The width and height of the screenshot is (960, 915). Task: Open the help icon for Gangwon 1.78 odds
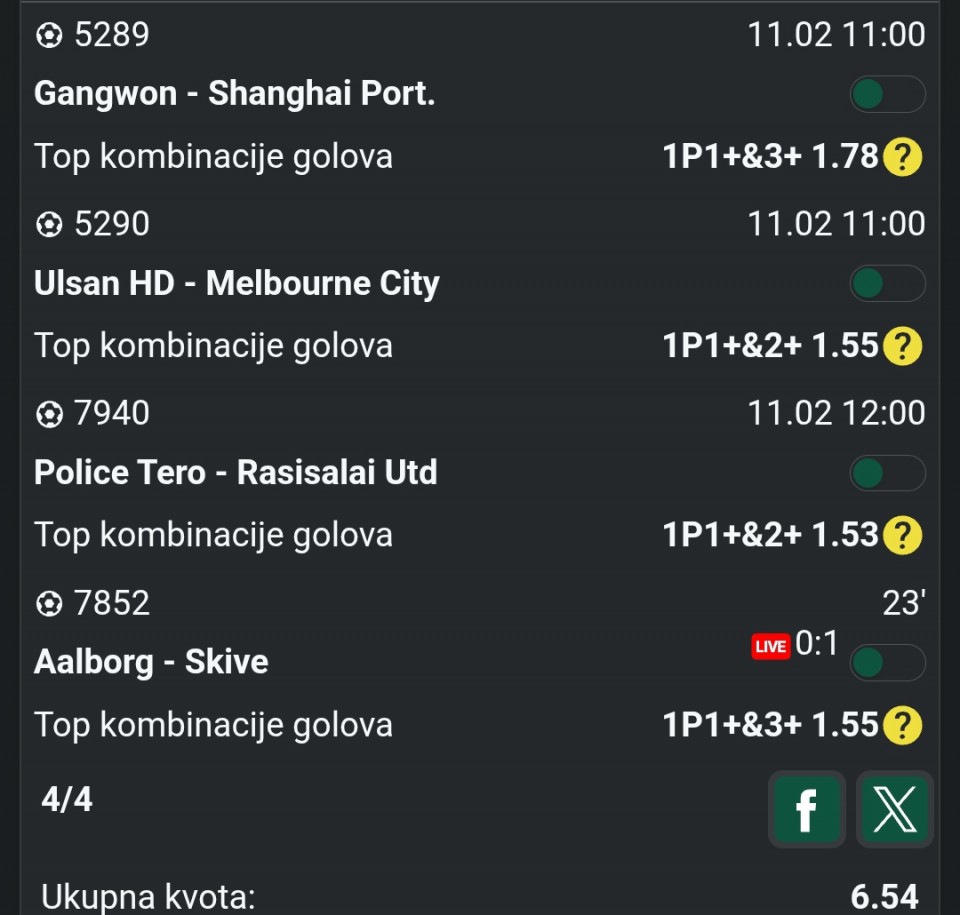pos(902,157)
